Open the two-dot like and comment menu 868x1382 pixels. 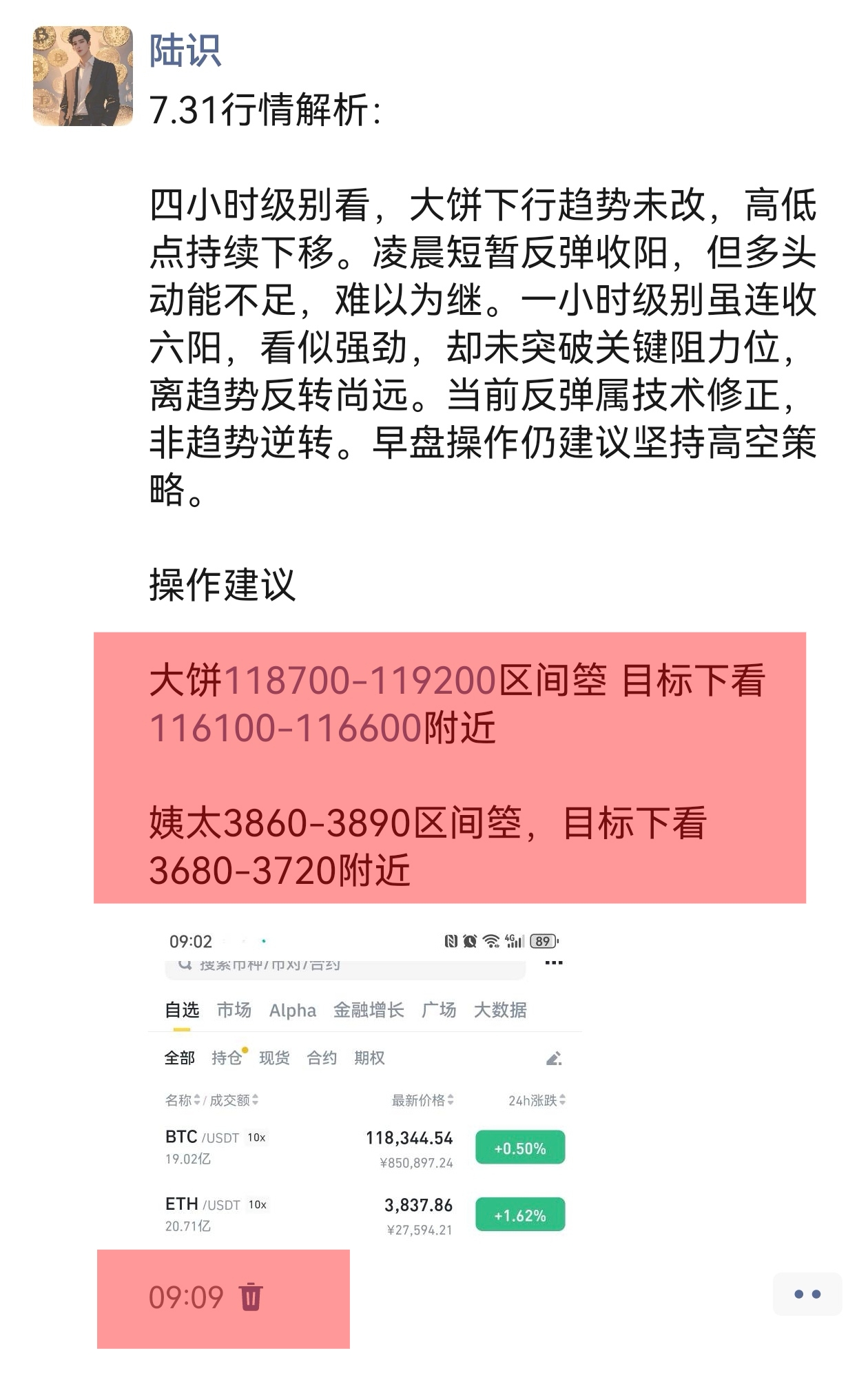(x=807, y=1294)
